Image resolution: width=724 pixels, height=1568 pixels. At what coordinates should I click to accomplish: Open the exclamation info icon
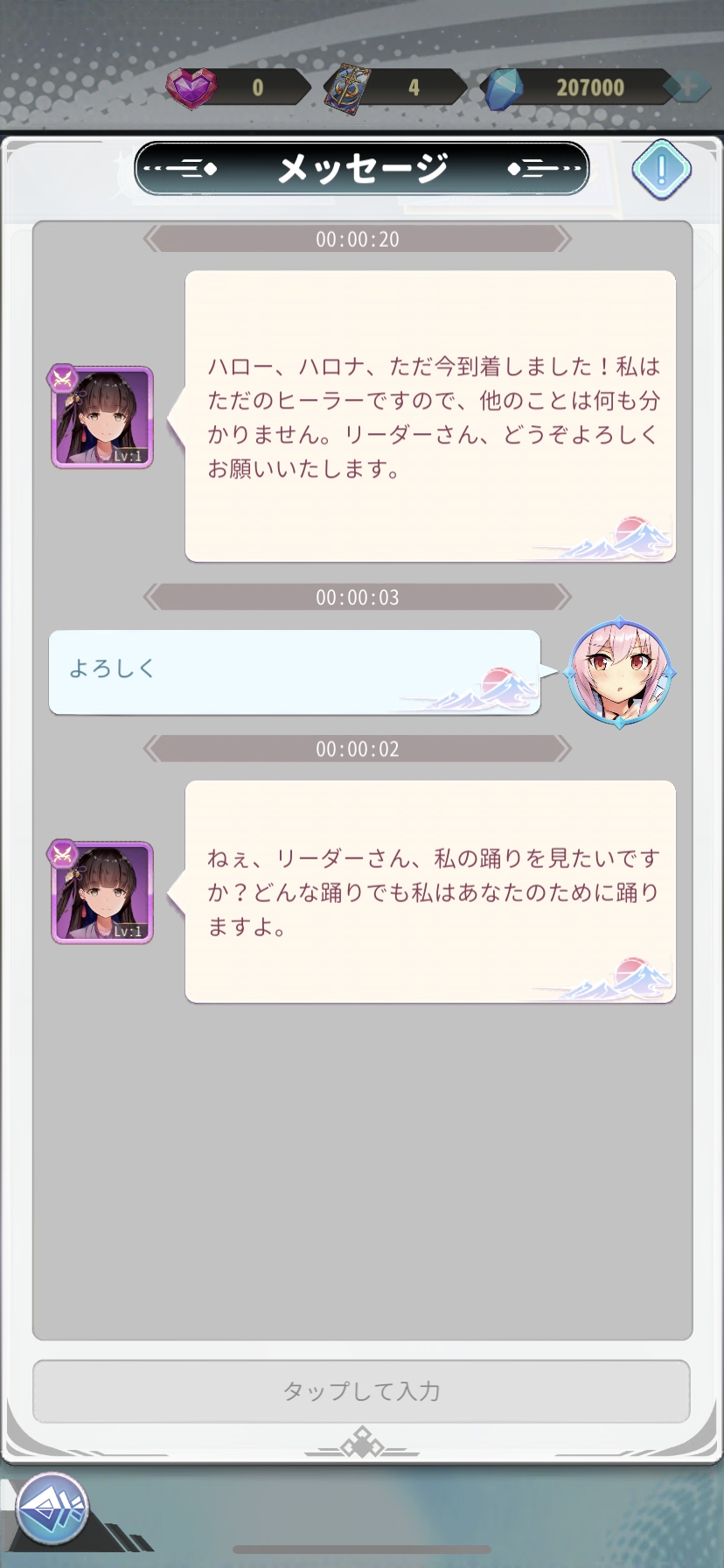(662, 168)
